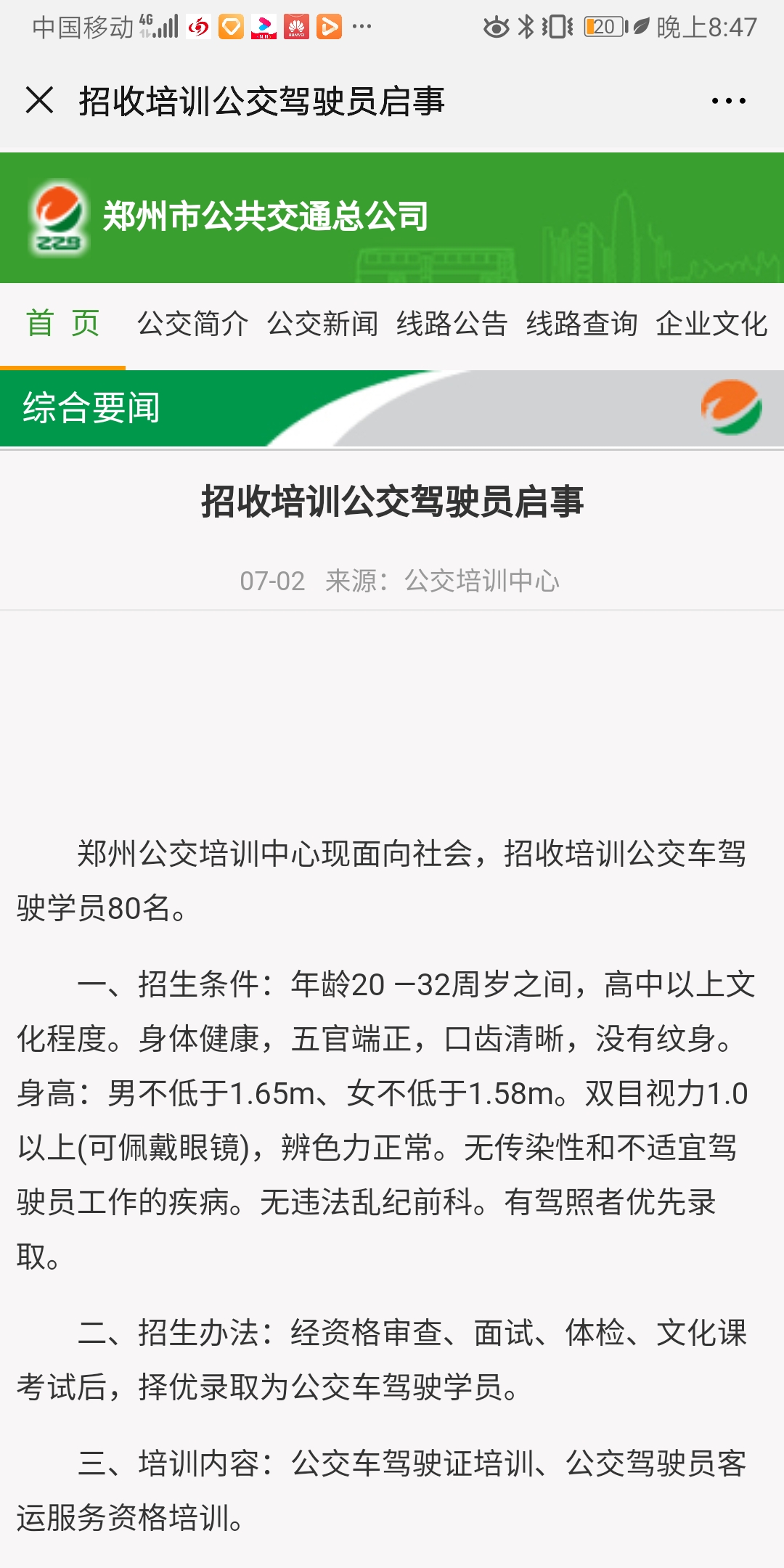Select the 线路公告 tab

pyautogui.click(x=452, y=324)
